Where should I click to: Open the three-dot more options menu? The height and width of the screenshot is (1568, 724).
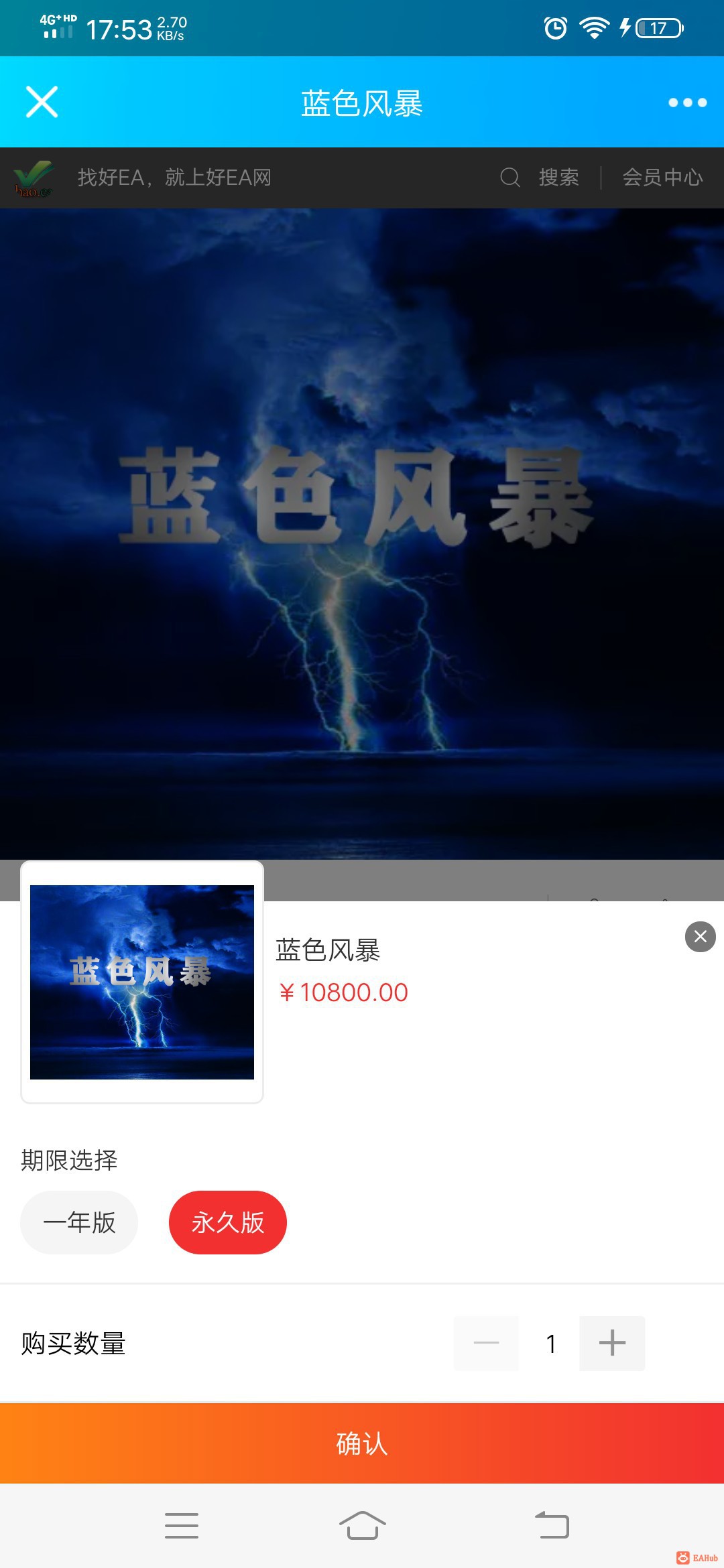(687, 103)
